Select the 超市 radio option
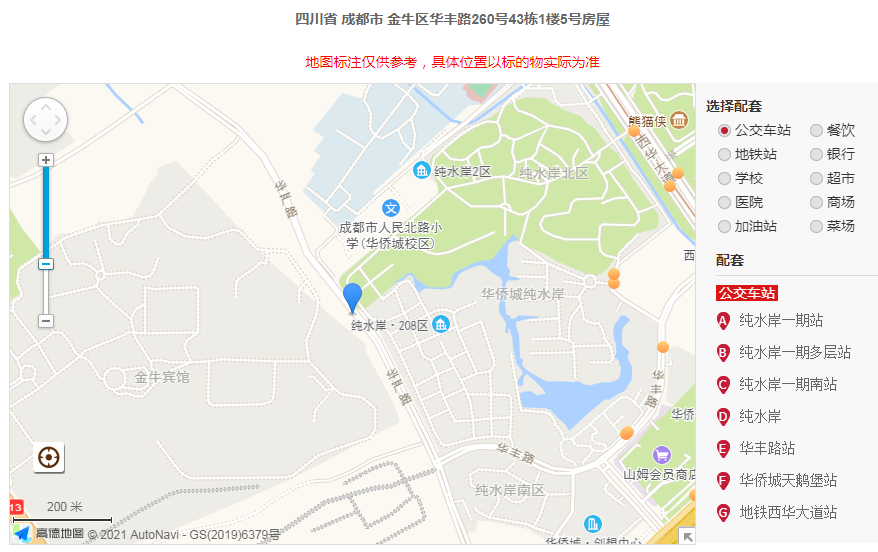 click(817, 179)
